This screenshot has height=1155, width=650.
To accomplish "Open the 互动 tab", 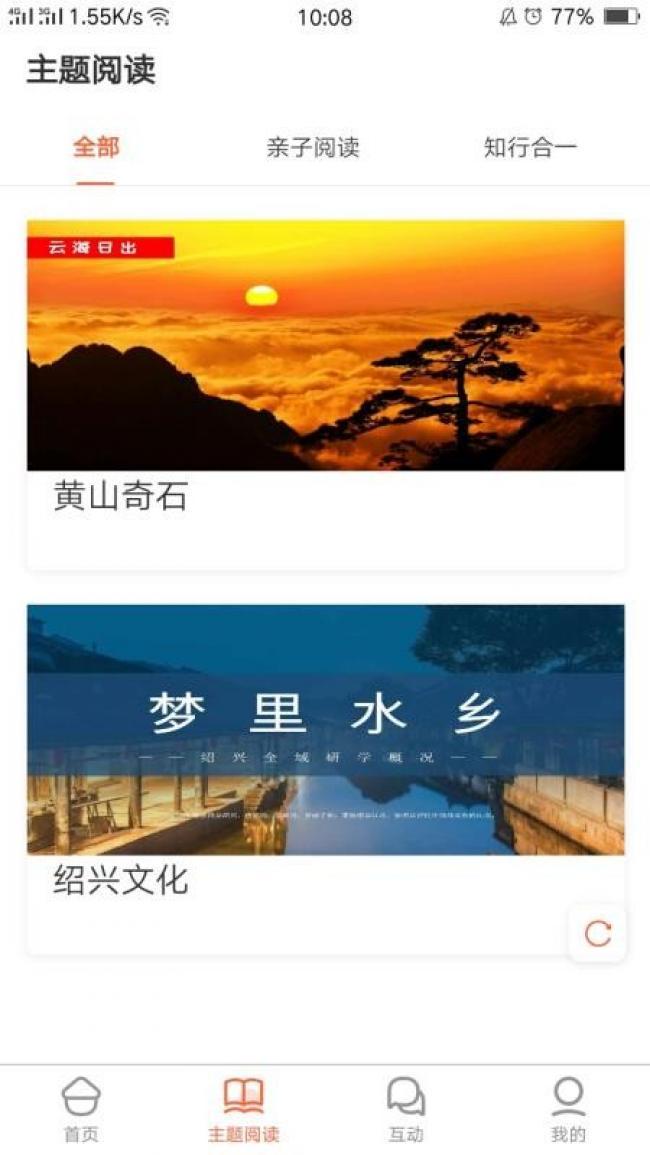I will coord(406,1110).
